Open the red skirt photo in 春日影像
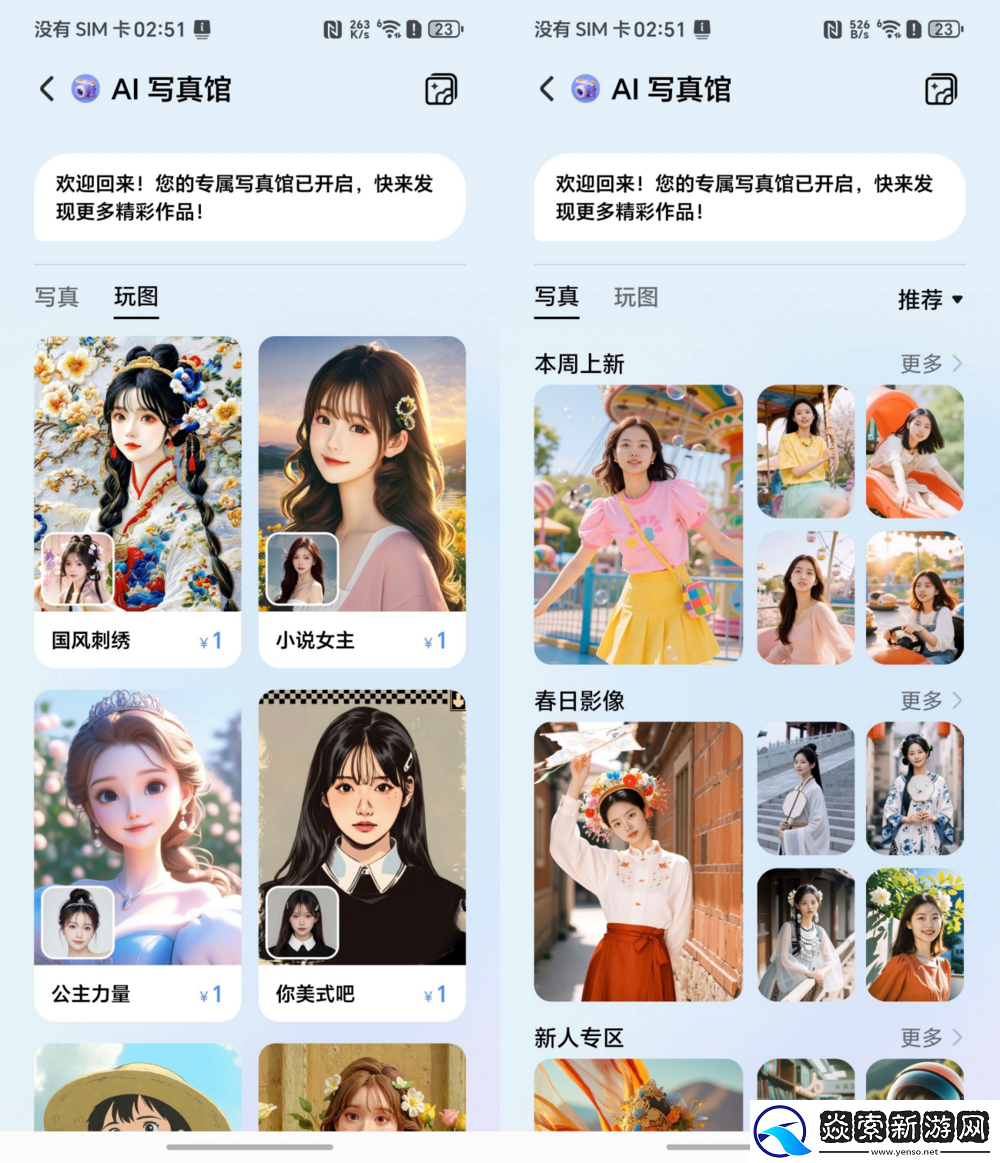This screenshot has height=1163, width=1000. click(637, 861)
